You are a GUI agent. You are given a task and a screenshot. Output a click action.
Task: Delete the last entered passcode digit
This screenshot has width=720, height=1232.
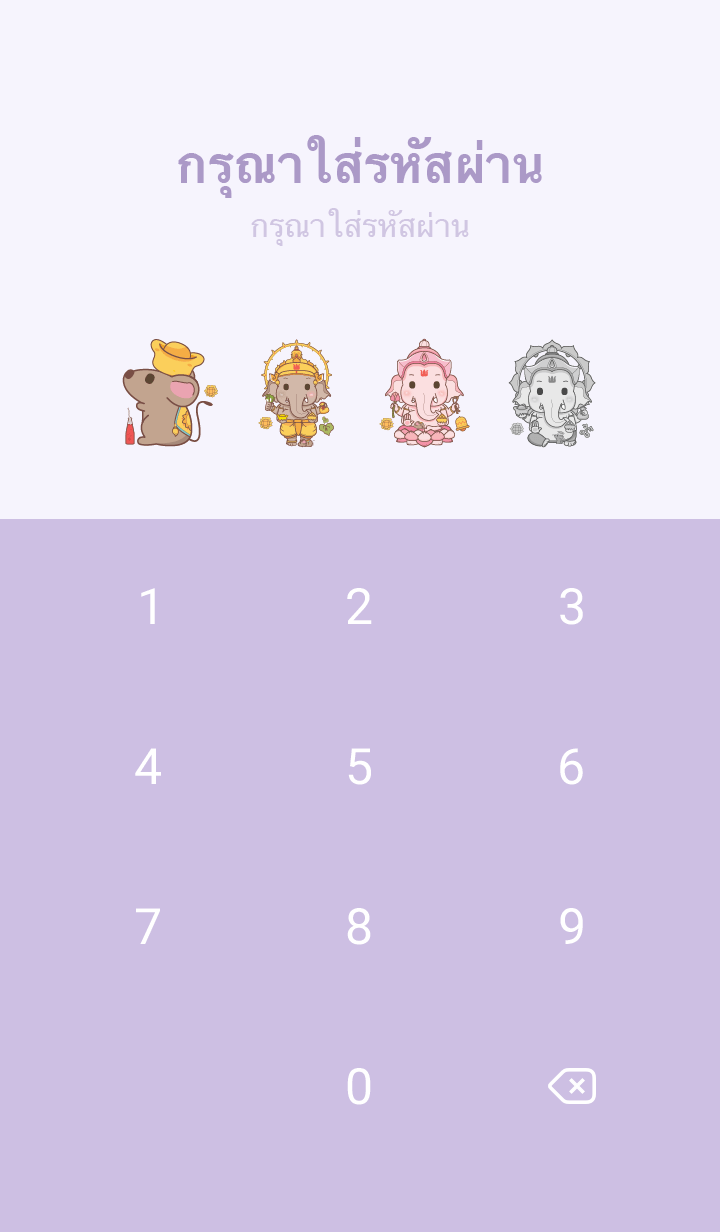pos(572,1086)
